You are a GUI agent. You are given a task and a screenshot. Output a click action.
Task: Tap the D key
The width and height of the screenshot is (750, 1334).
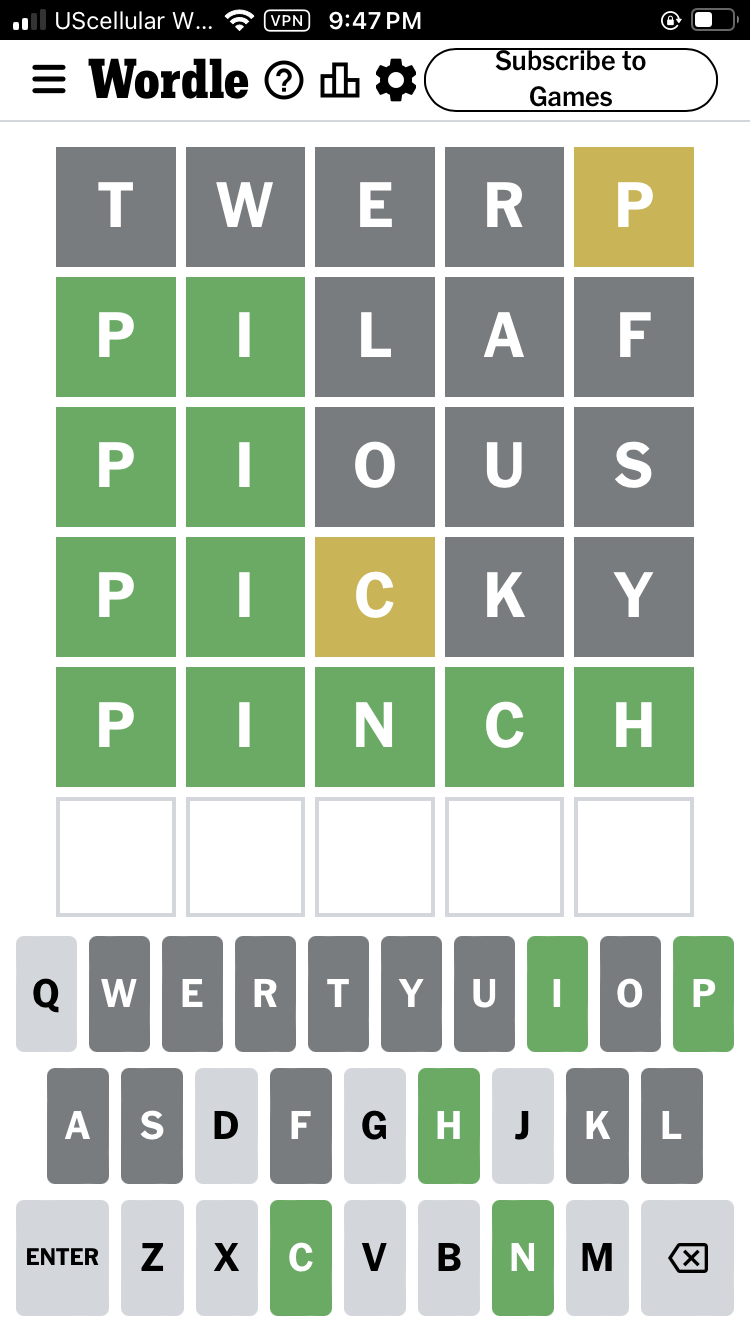point(226,1126)
